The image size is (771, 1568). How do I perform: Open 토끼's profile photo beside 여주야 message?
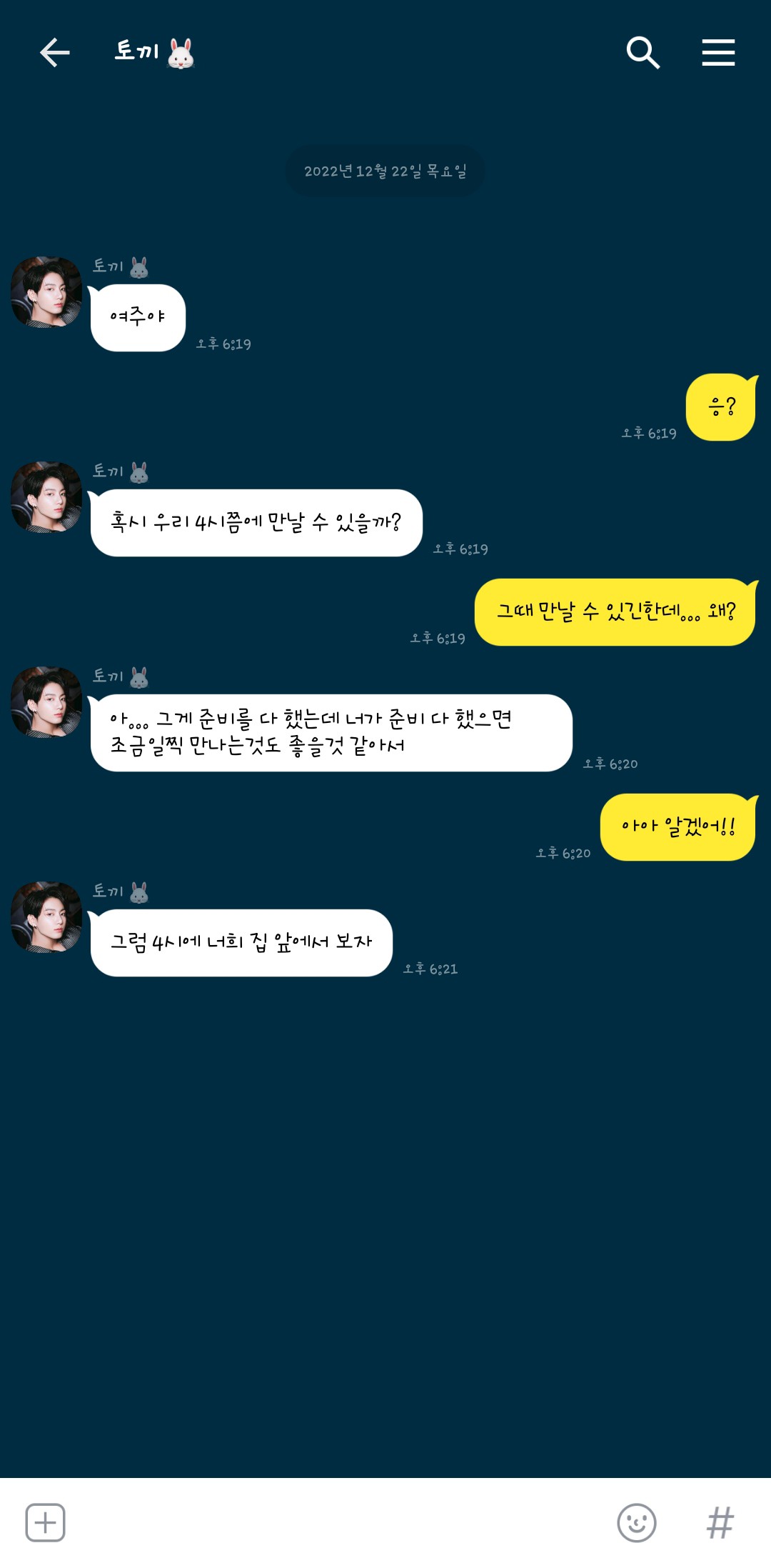(x=46, y=292)
